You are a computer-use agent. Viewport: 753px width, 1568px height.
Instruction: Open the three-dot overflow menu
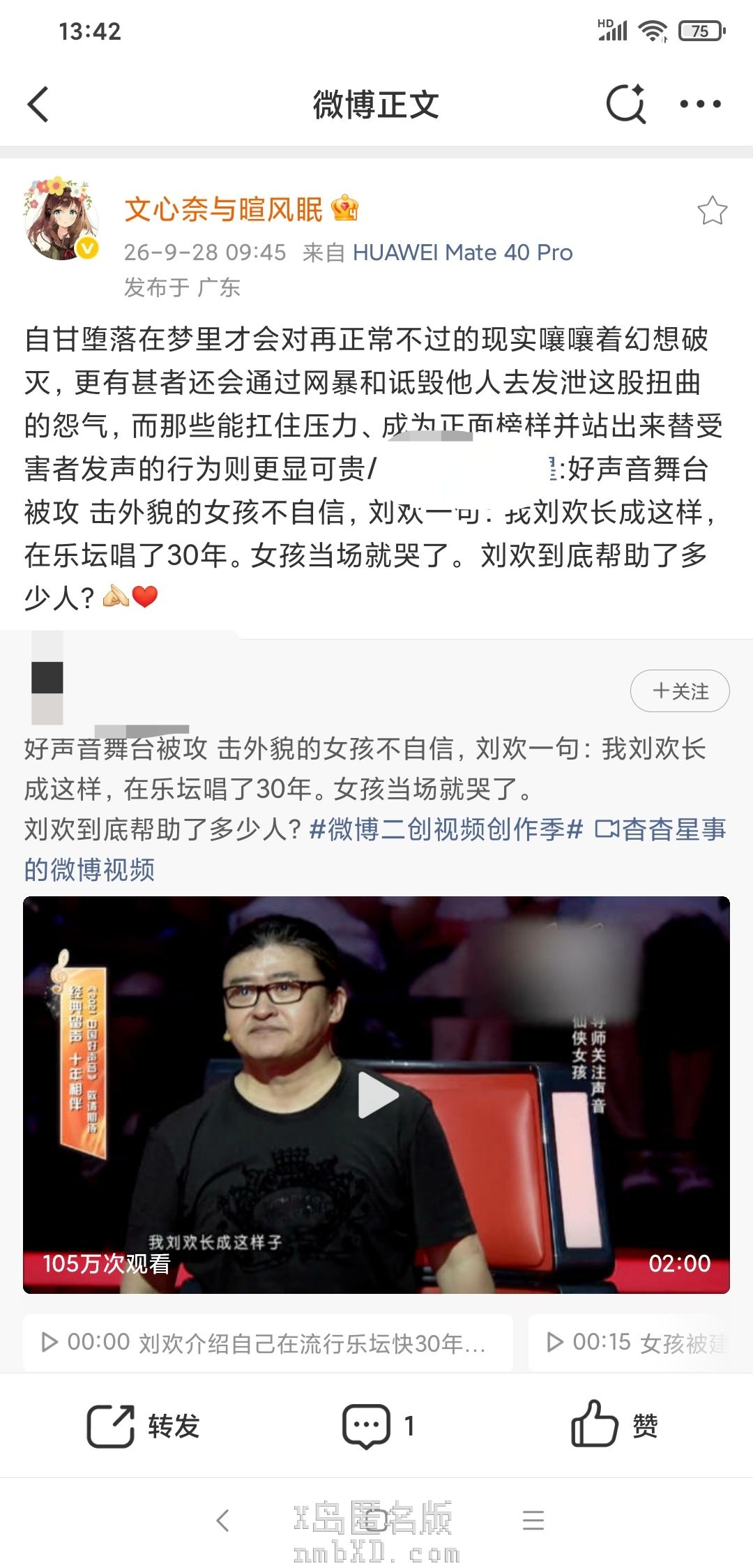pyautogui.click(x=700, y=104)
